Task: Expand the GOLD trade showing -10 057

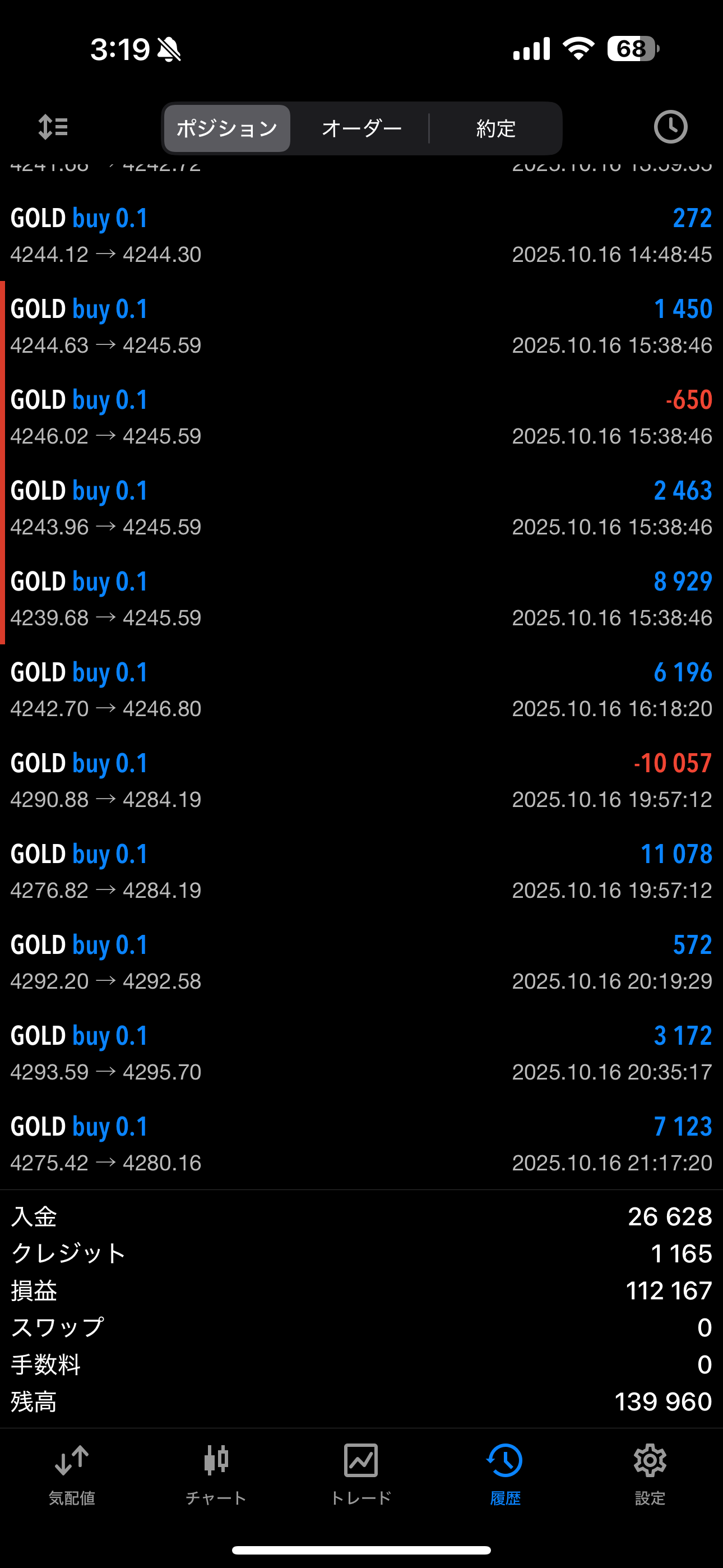Action: pyautogui.click(x=361, y=781)
